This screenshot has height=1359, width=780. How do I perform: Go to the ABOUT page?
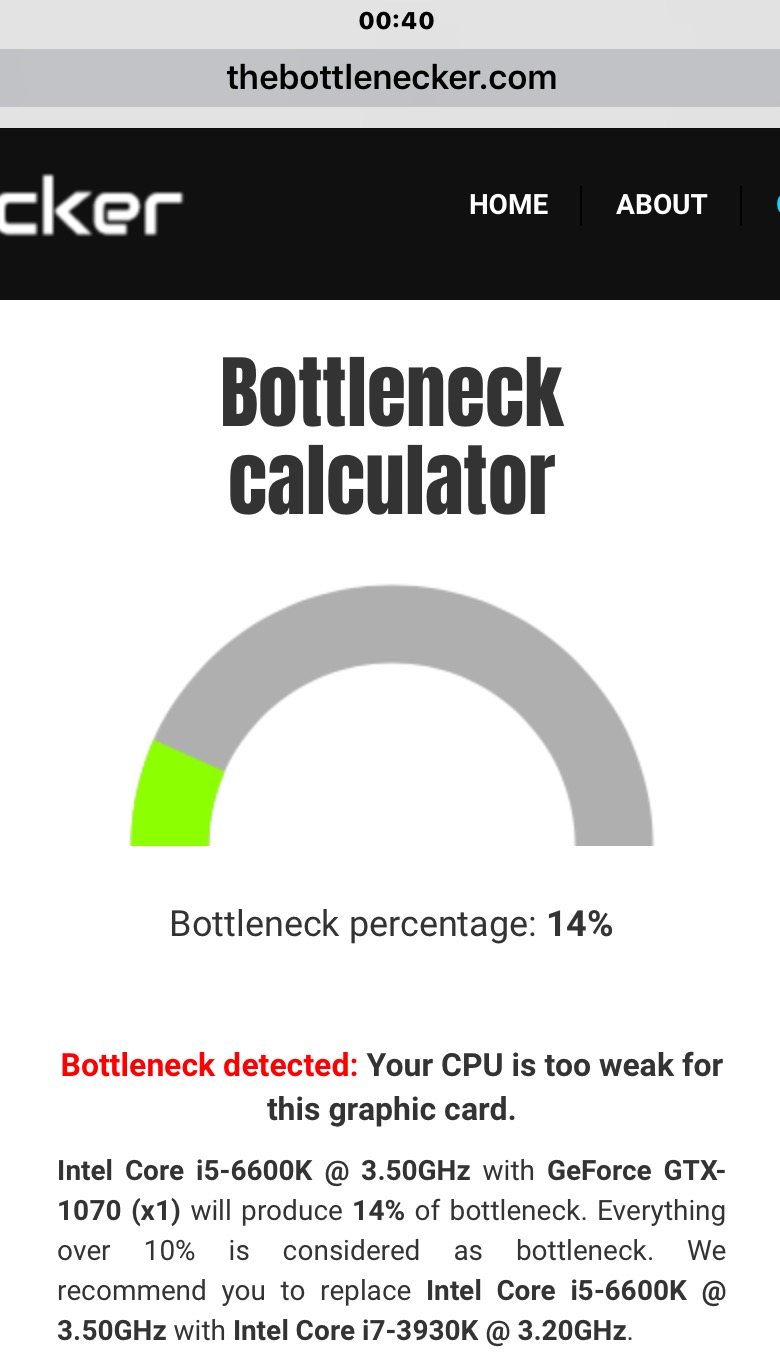click(x=661, y=205)
